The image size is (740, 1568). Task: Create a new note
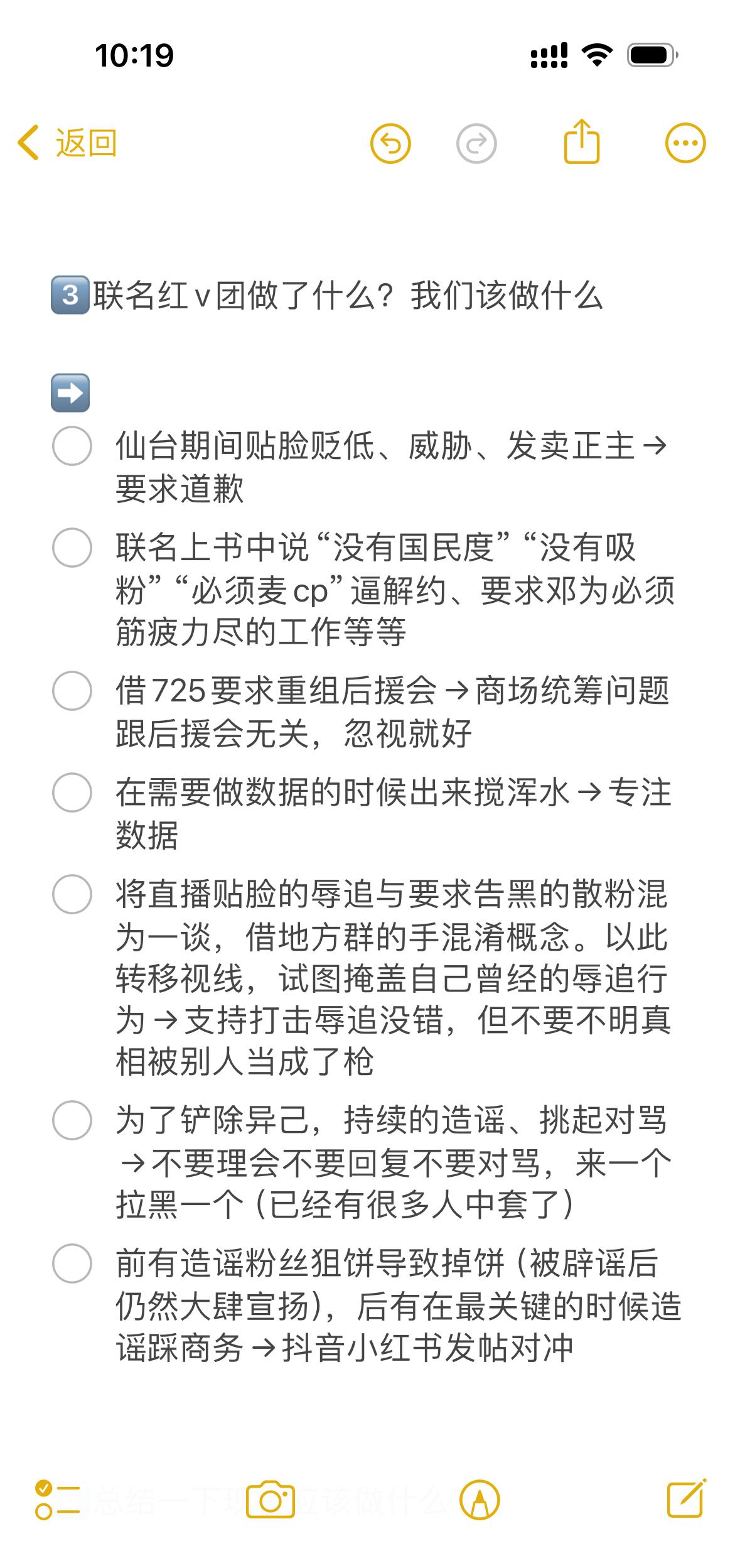pyautogui.click(x=686, y=1498)
